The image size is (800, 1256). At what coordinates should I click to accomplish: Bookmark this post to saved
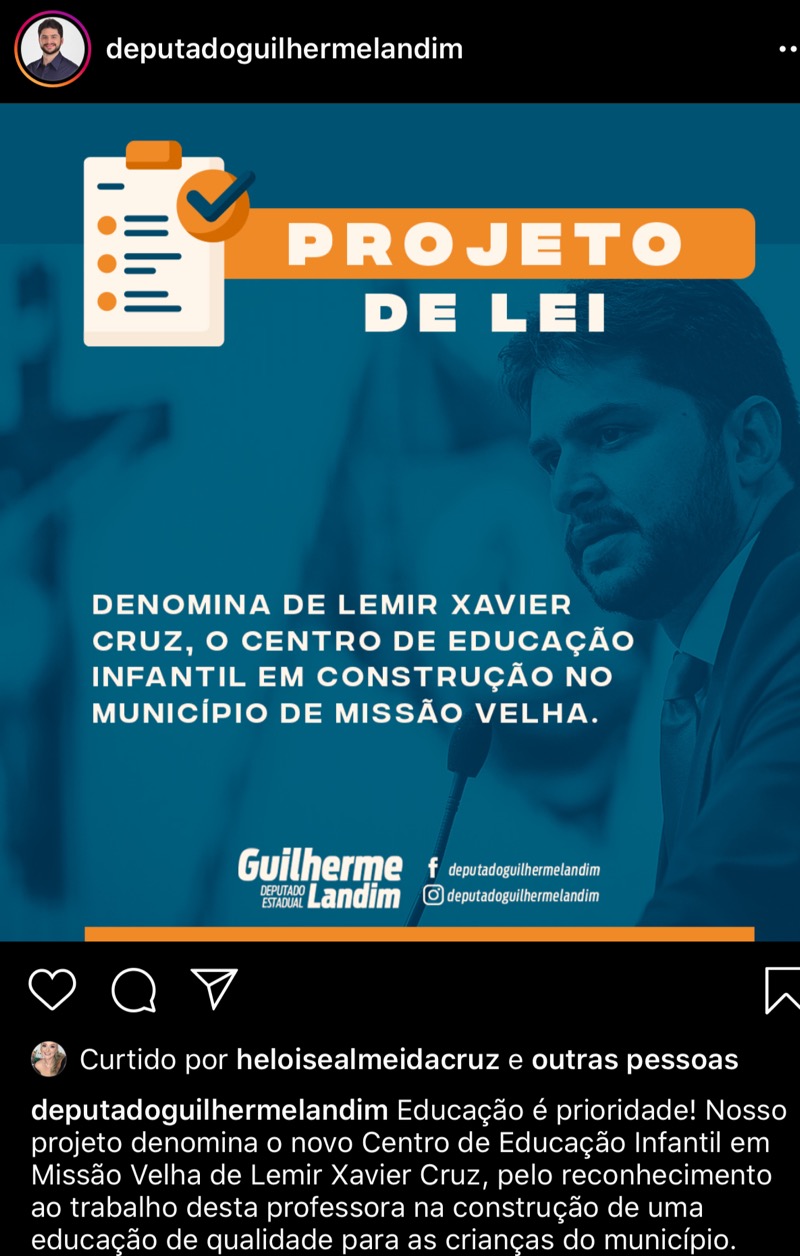coord(783,990)
